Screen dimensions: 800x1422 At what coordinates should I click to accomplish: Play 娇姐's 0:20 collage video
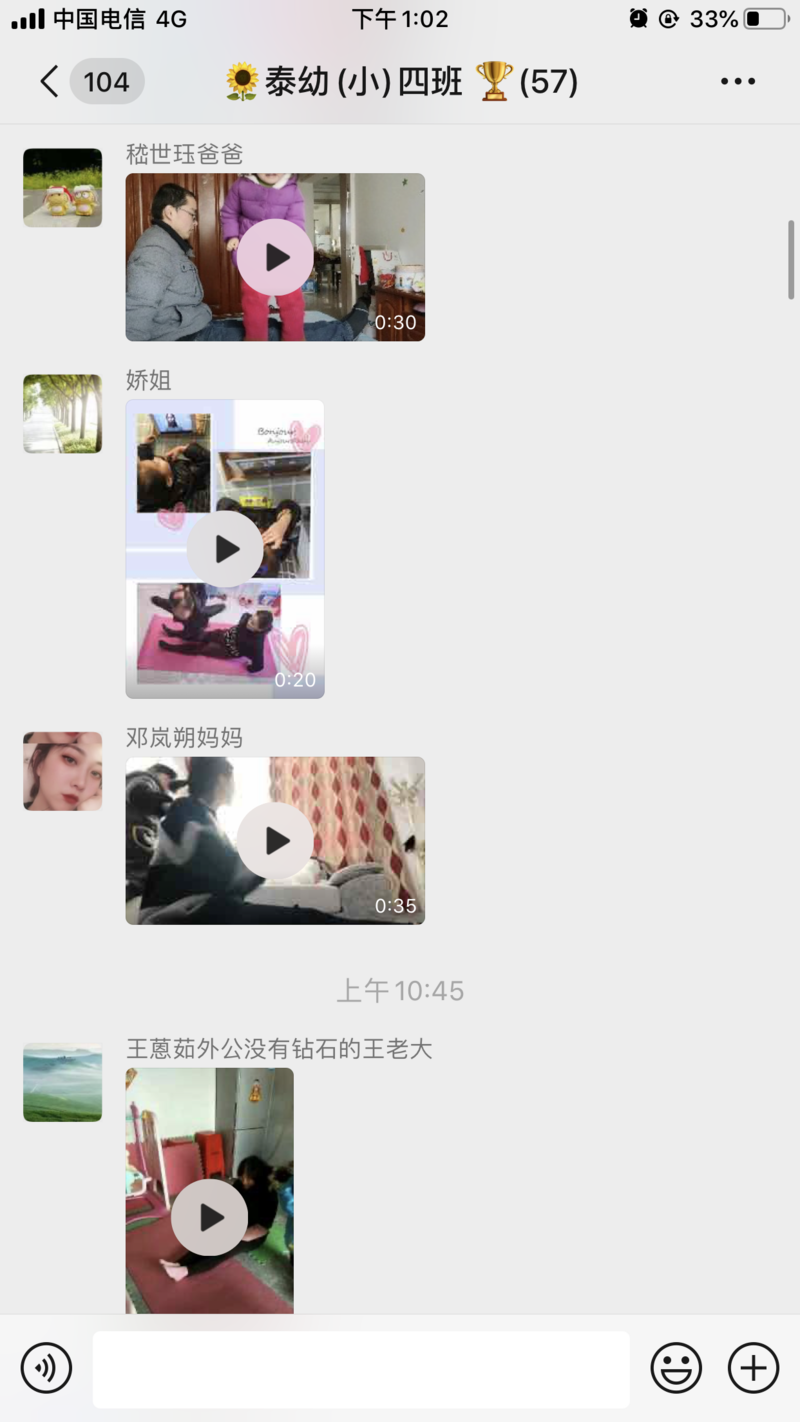point(225,549)
